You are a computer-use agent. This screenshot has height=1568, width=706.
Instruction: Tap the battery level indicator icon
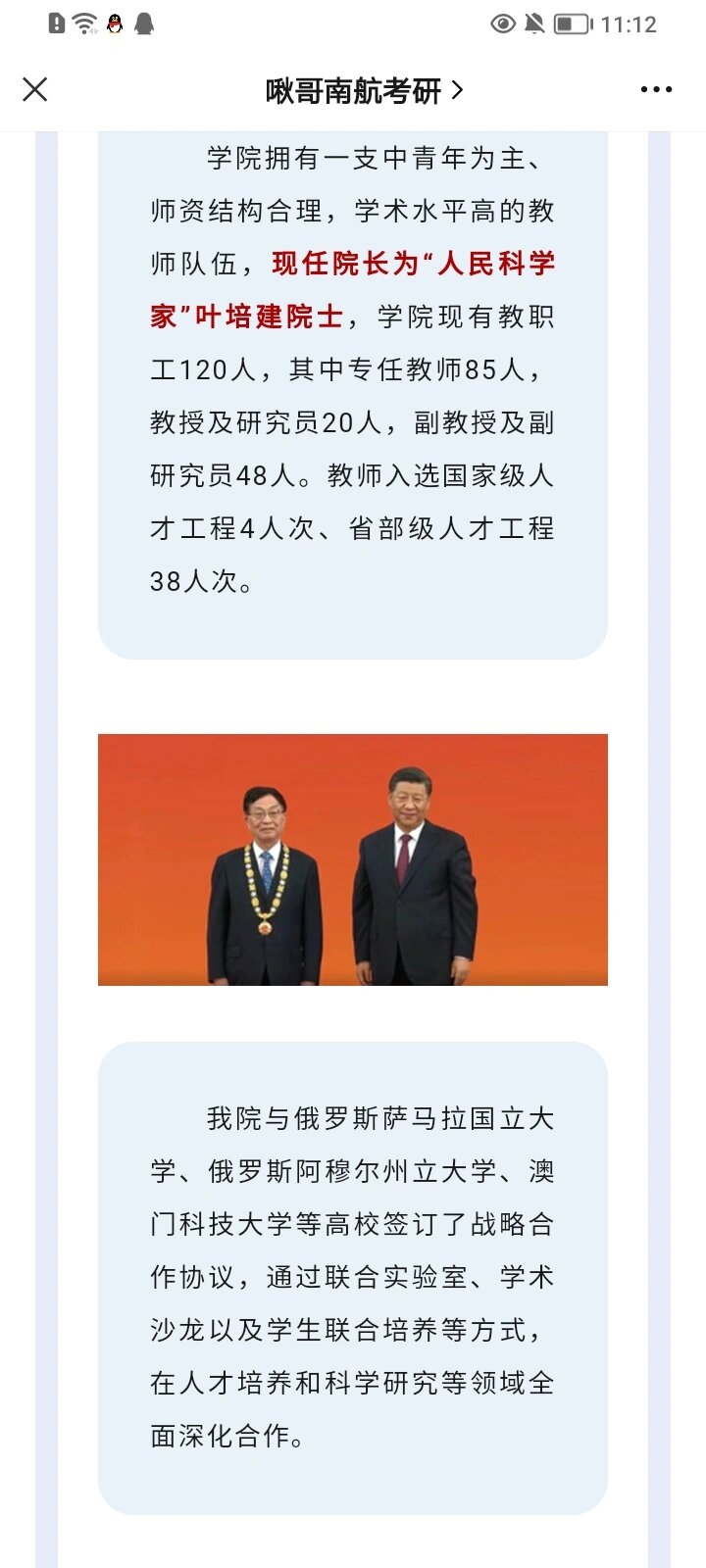click(x=572, y=24)
